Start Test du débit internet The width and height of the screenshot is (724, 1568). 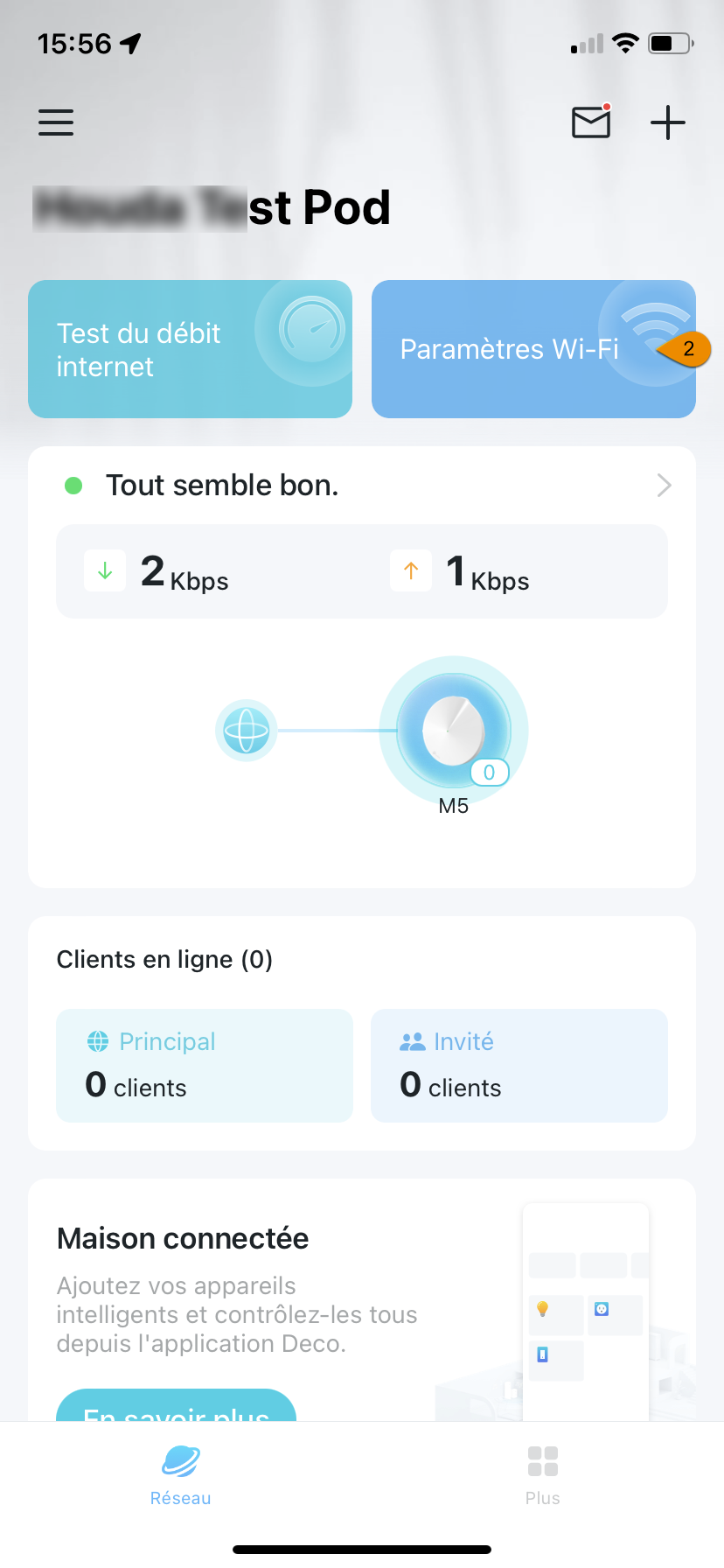point(190,349)
